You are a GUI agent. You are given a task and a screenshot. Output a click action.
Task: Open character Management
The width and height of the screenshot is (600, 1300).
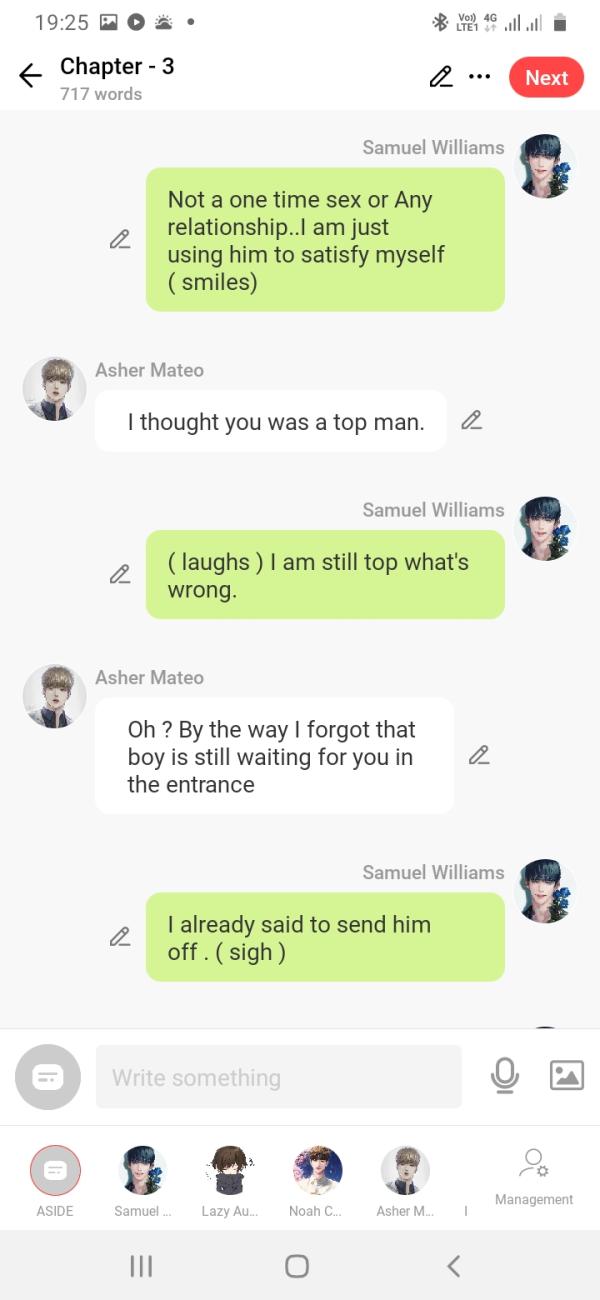tap(534, 1177)
